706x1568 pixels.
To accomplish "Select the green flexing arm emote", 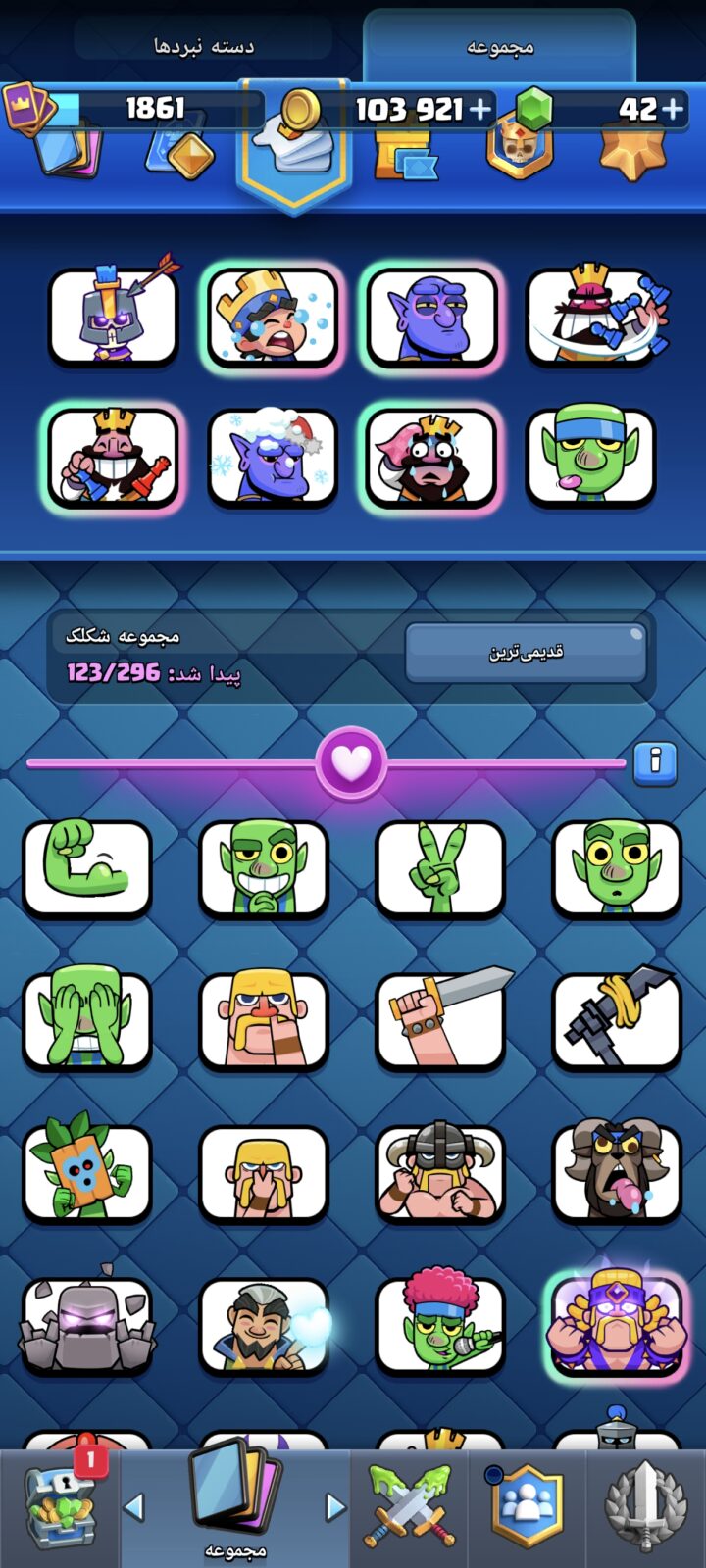I will (87, 868).
